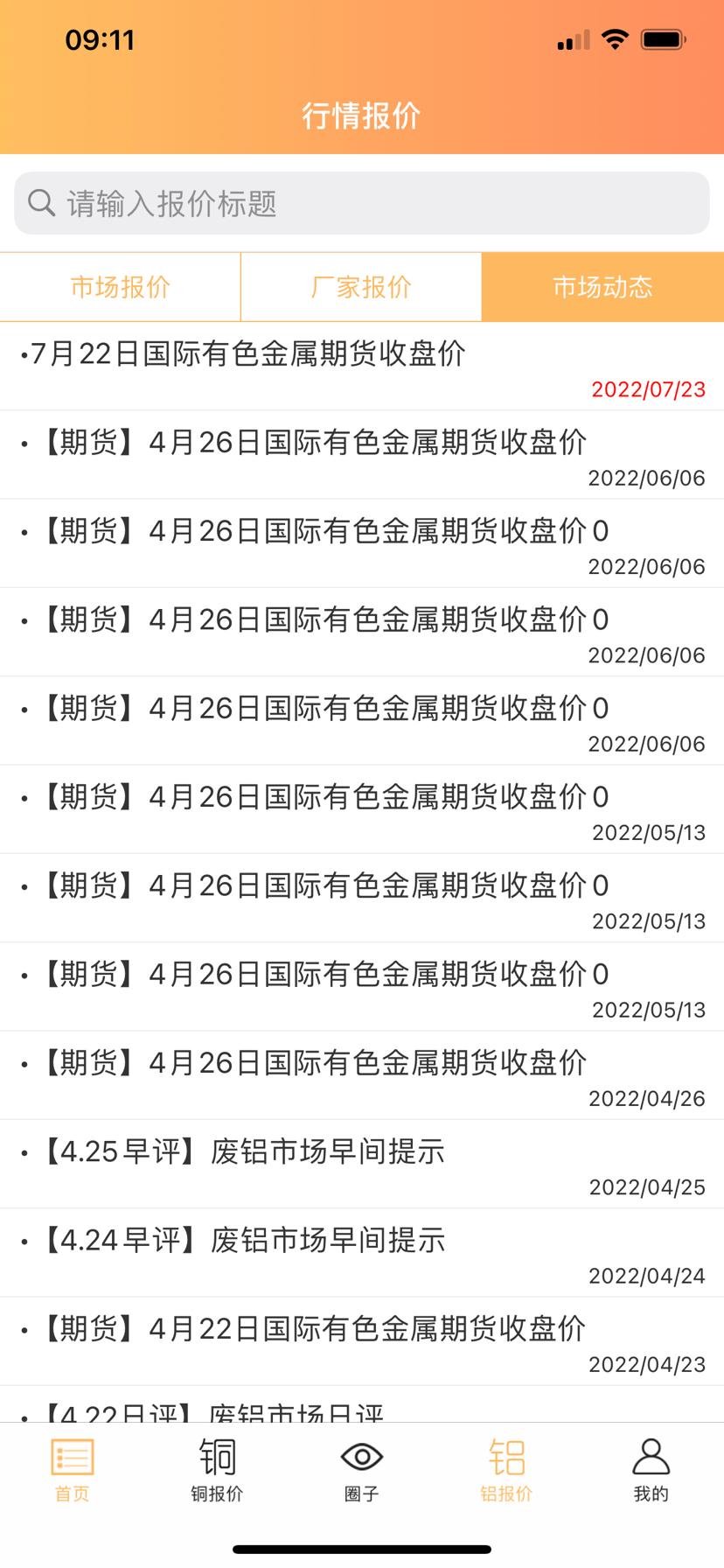
Task: Switch to the 圈子 tab
Action: click(x=362, y=1470)
